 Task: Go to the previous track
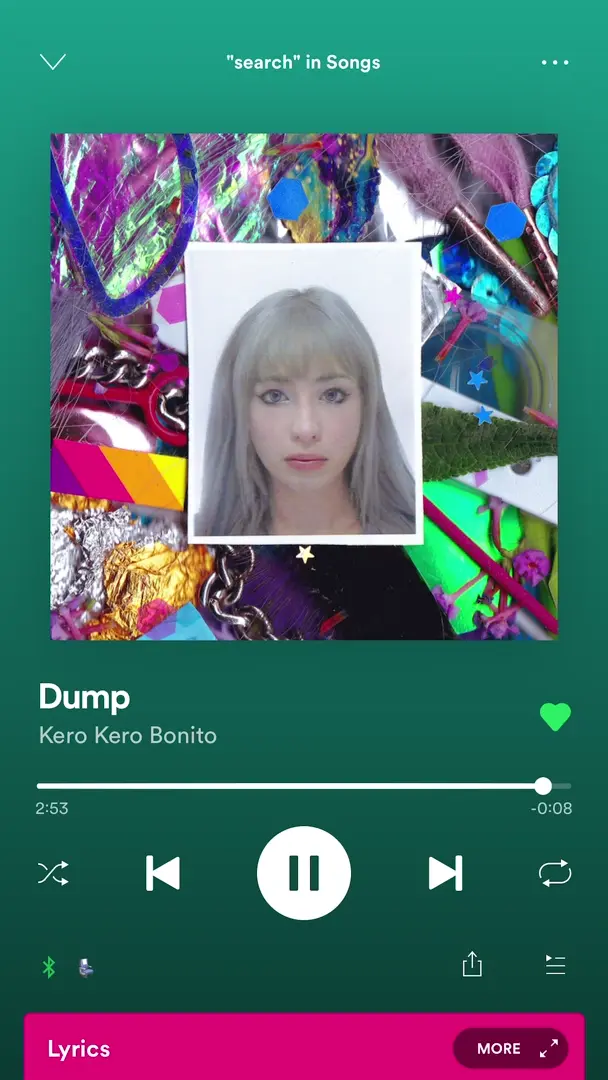click(163, 873)
